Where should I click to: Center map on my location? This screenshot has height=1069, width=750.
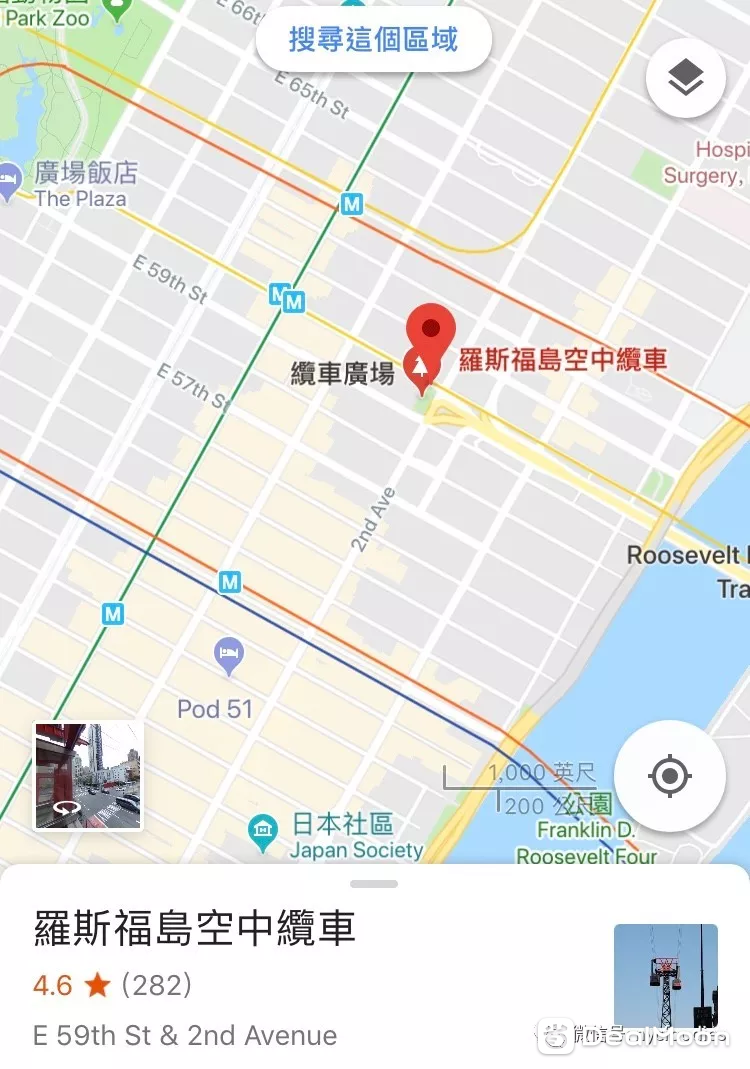668,776
